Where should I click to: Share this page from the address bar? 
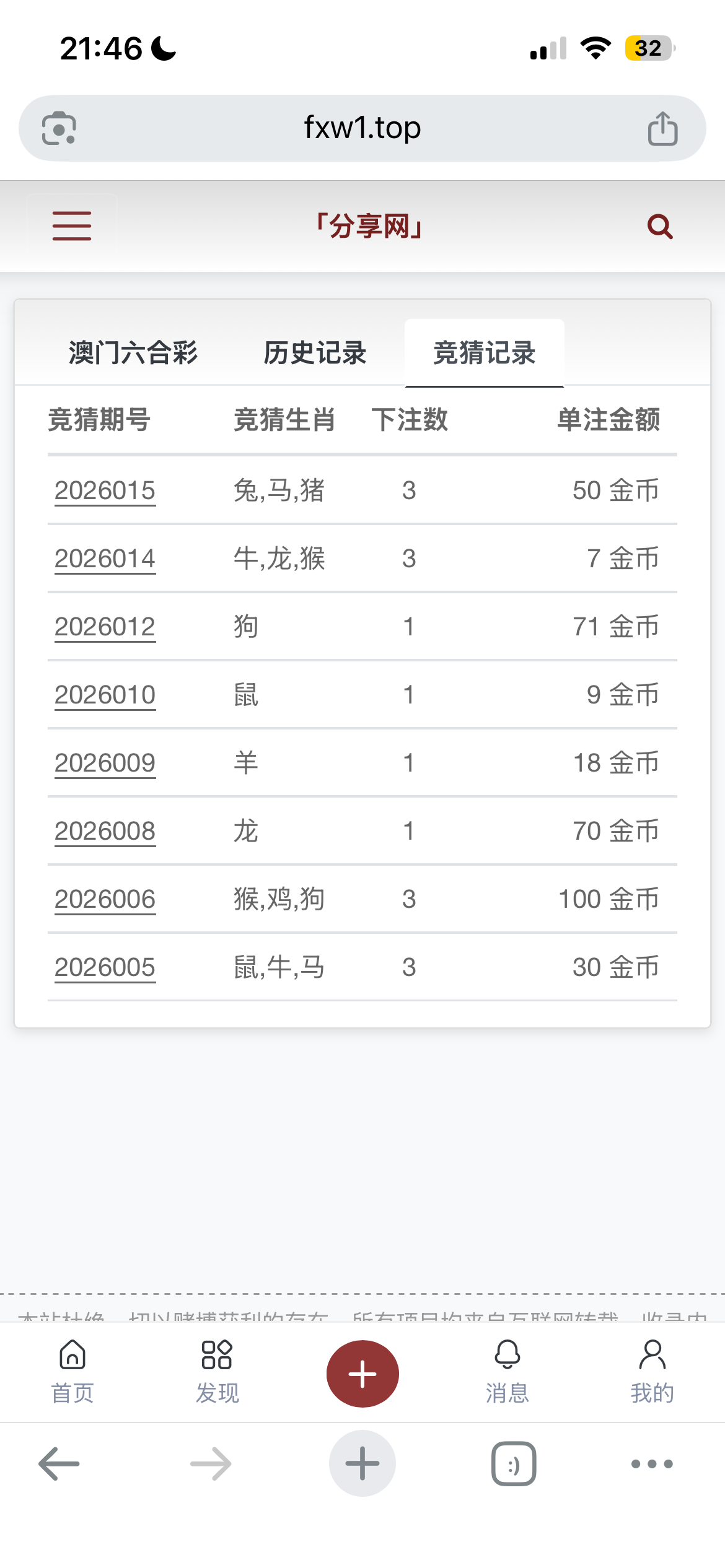pyautogui.click(x=662, y=129)
